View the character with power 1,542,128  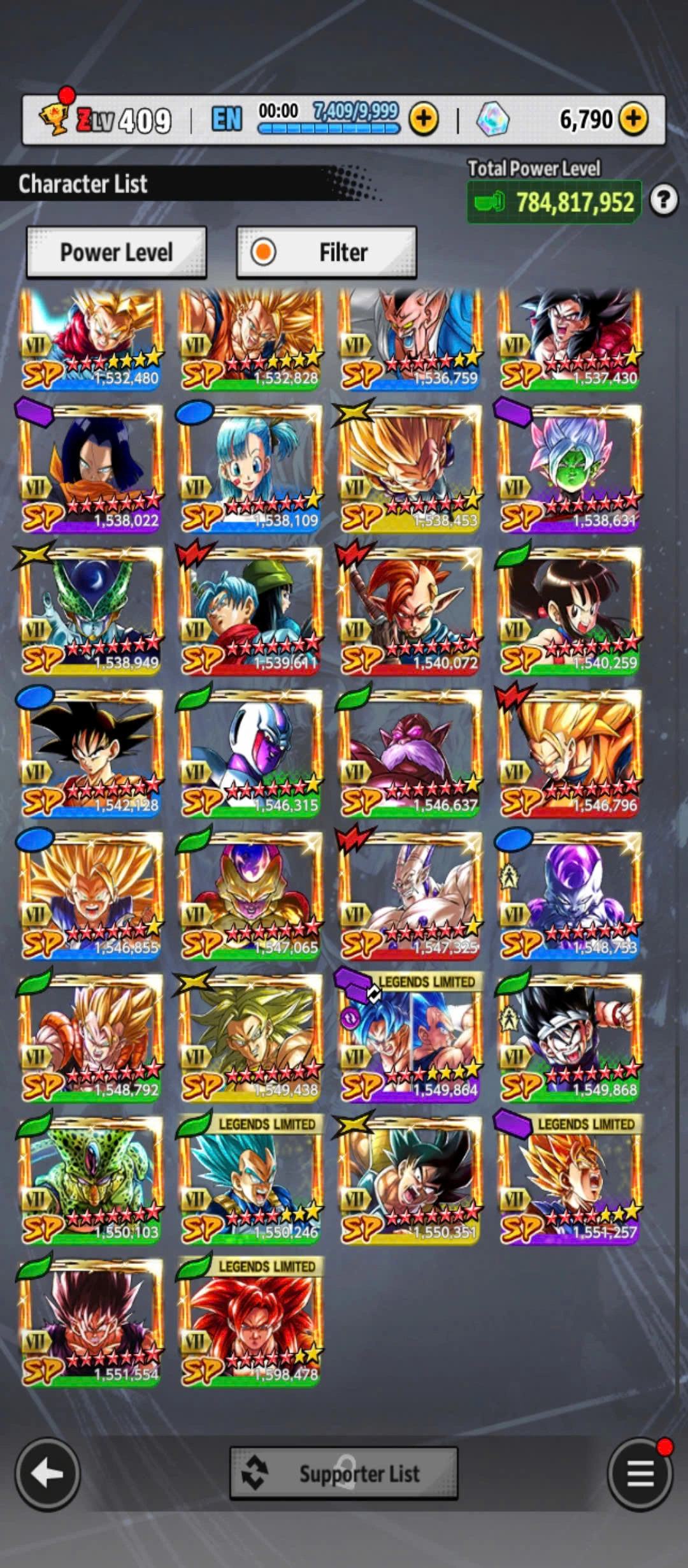pos(90,753)
